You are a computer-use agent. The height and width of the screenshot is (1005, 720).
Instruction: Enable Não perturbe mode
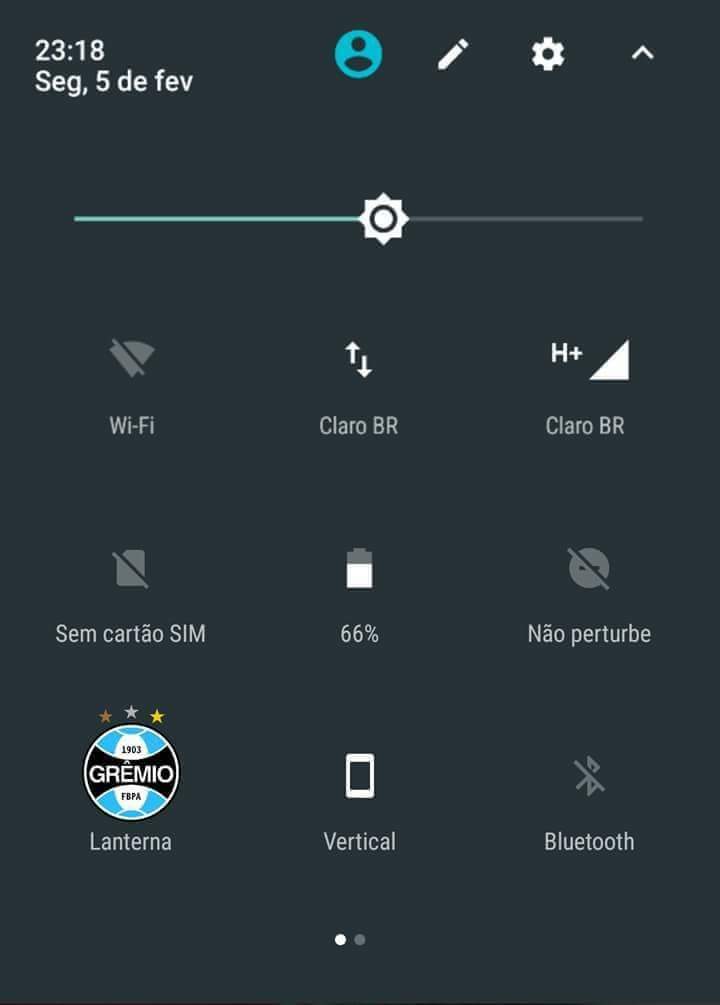tap(588, 569)
